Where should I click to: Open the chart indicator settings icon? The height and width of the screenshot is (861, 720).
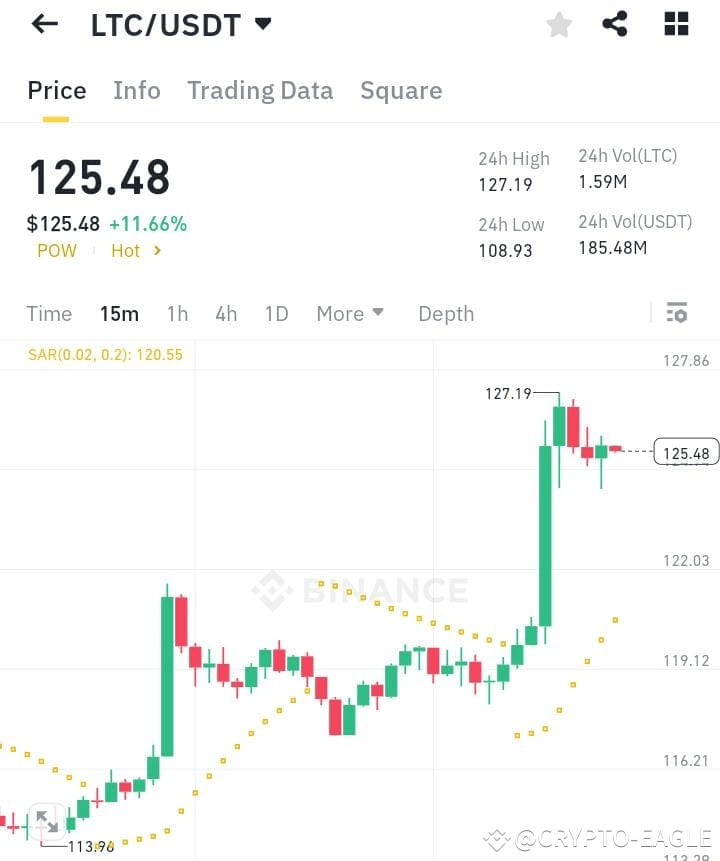677,313
